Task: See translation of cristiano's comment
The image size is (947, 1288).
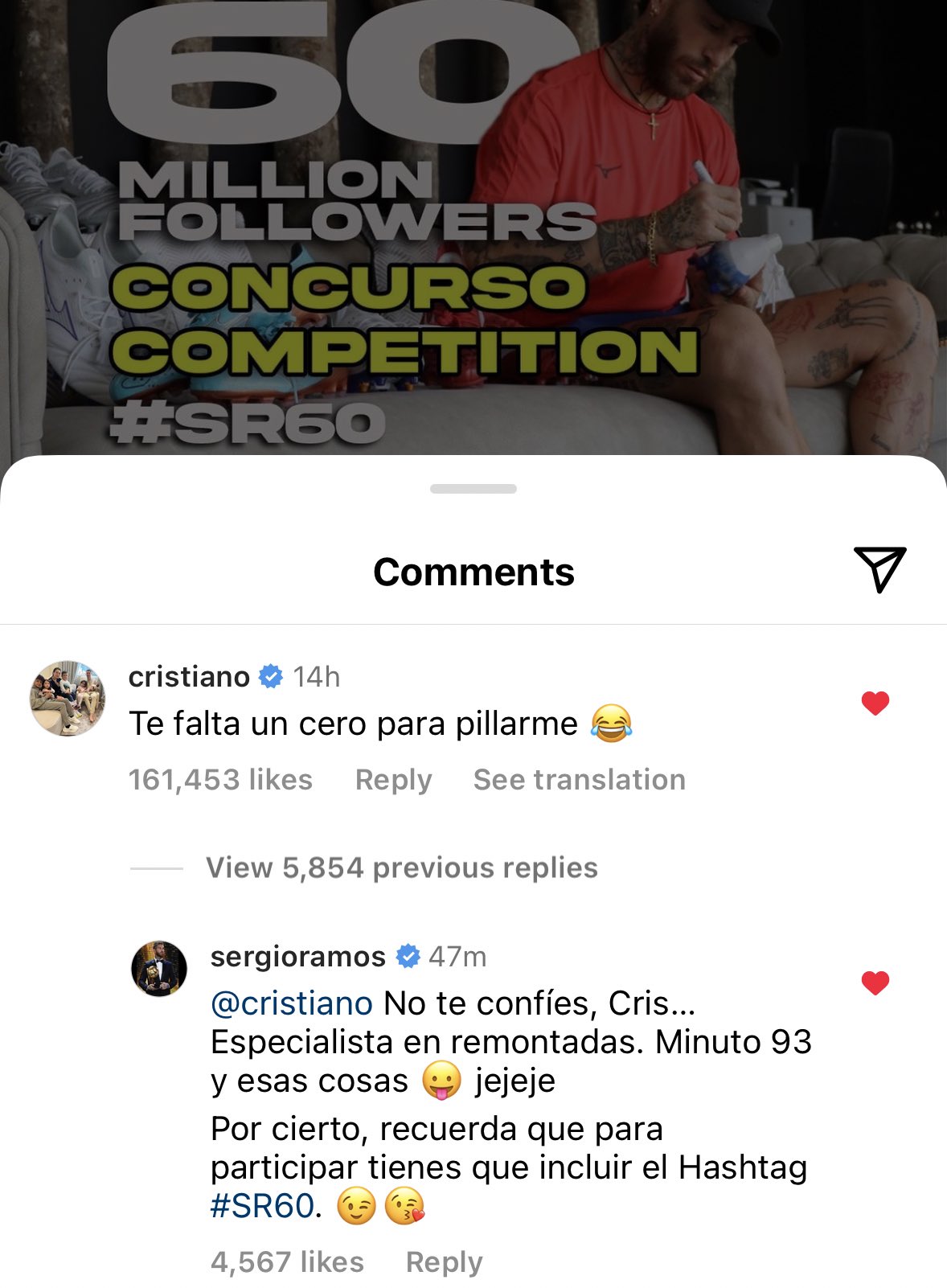Action: (x=579, y=780)
